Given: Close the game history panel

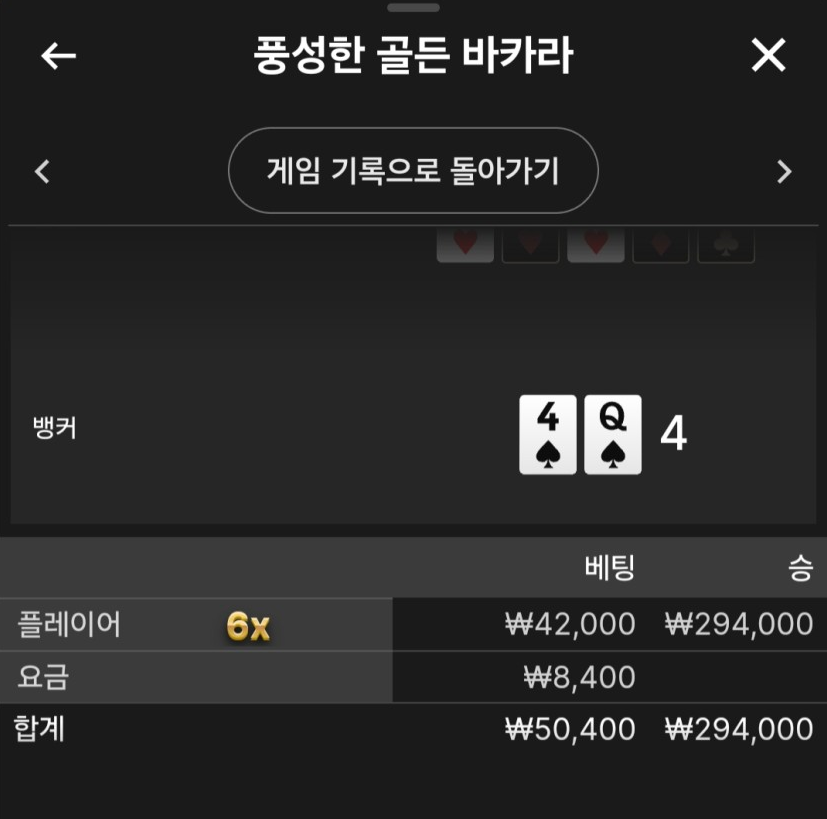Looking at the screenshot, I should pos(768,56).
